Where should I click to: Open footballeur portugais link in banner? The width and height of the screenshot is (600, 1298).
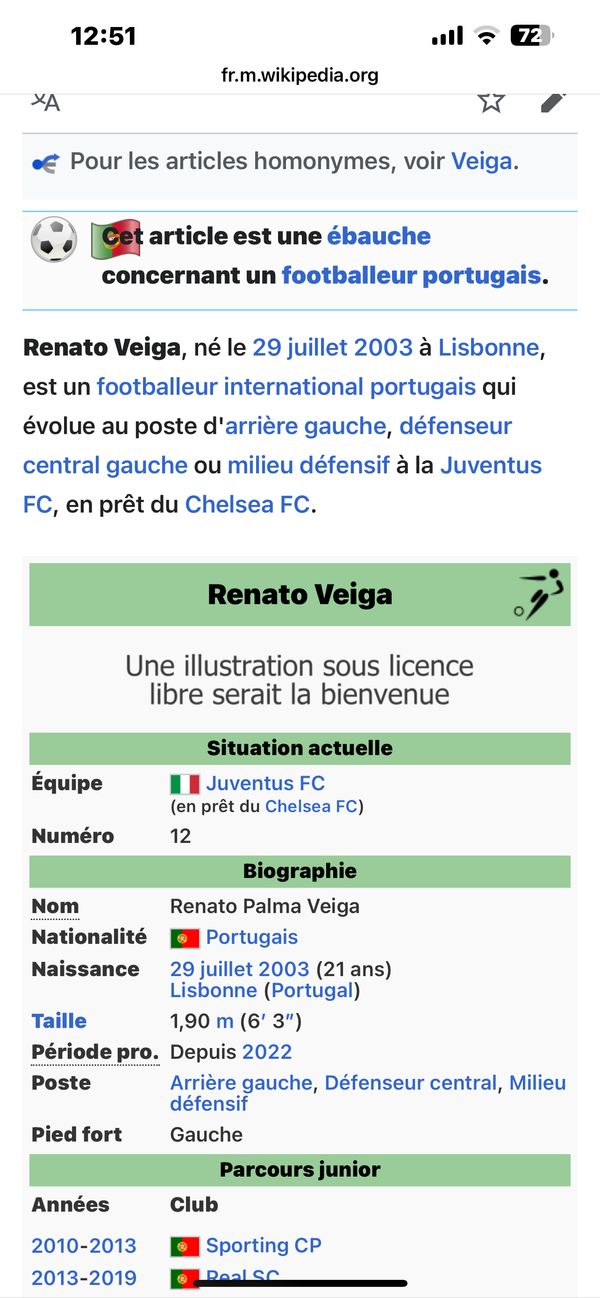coord(411,275)
